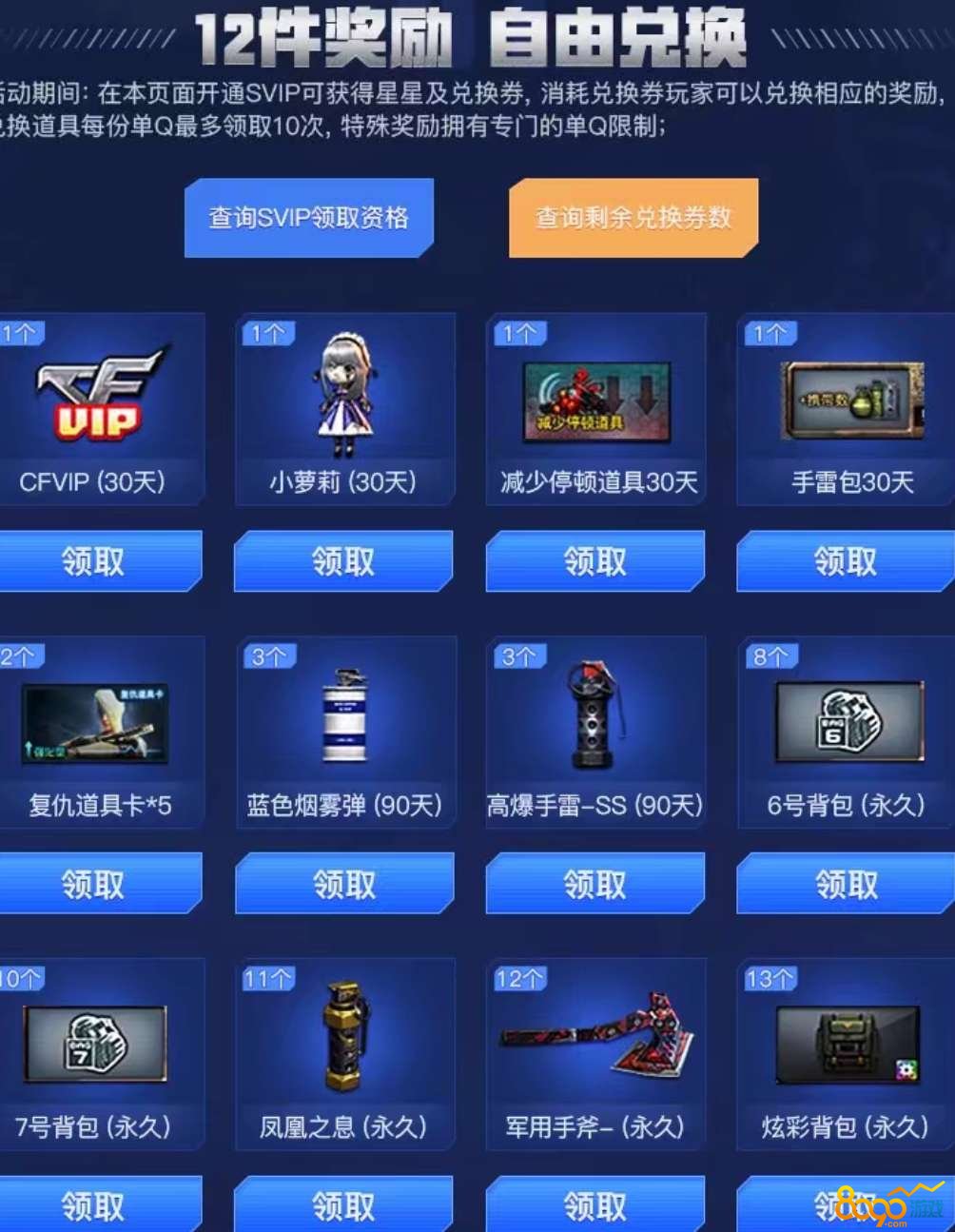This screenshot has width=955, height=1232.
Task: Claim the 7号背包 (永久) reward
Action: point(95,1205)
